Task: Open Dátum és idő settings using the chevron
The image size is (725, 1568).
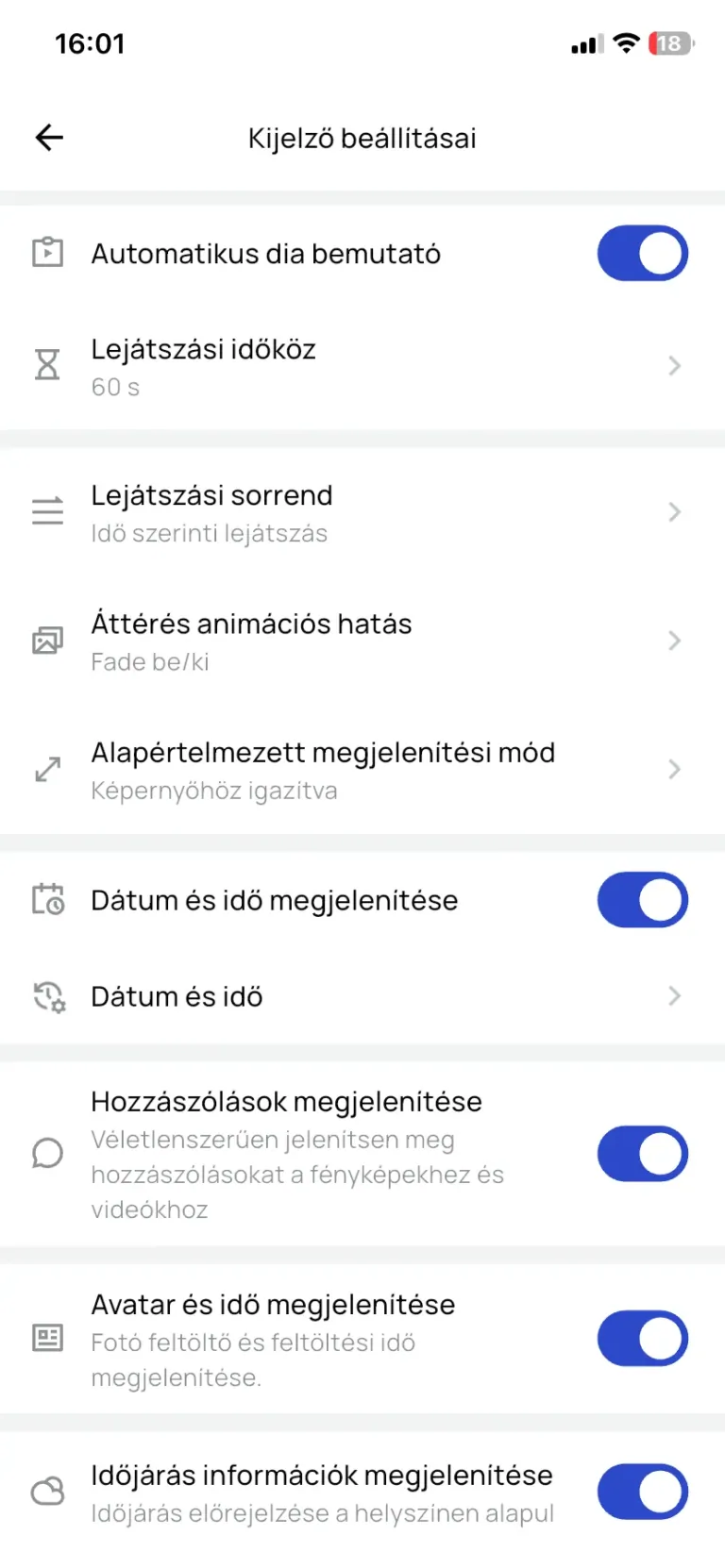Action: tap(673, 996)
